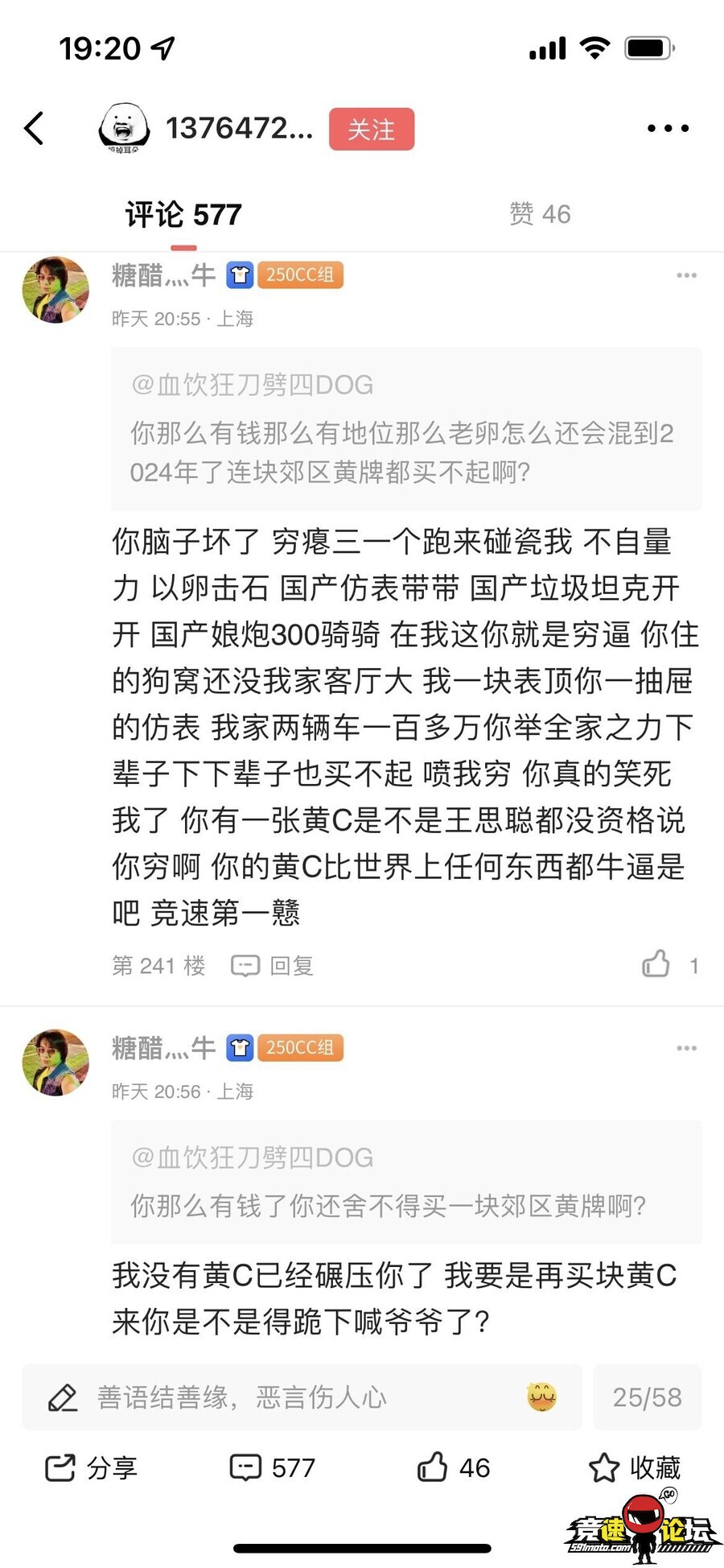Open the emoji picker in the comment box

tap(541, 1397)
